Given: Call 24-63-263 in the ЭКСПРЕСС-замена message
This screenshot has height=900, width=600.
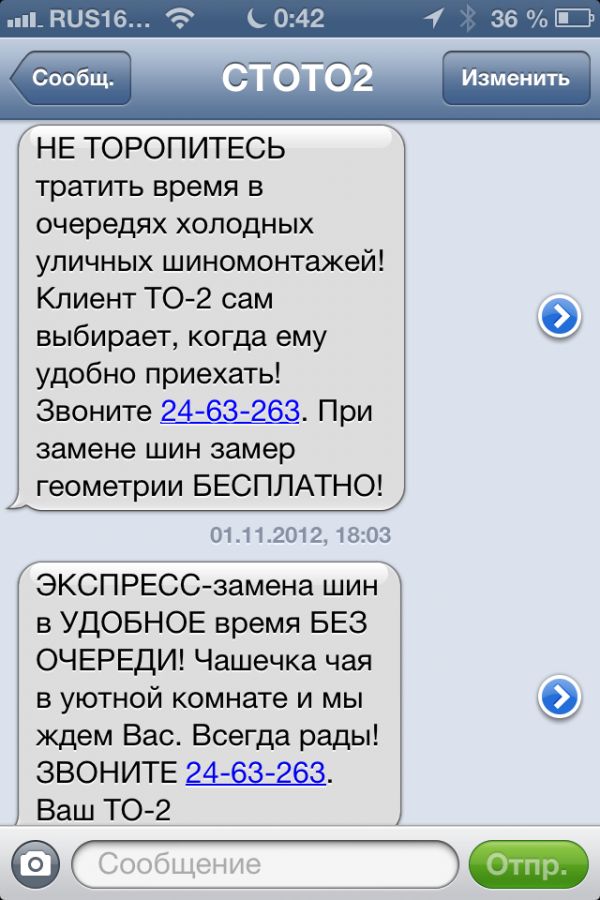Looking at the screenshot, I should pos(256,771).
